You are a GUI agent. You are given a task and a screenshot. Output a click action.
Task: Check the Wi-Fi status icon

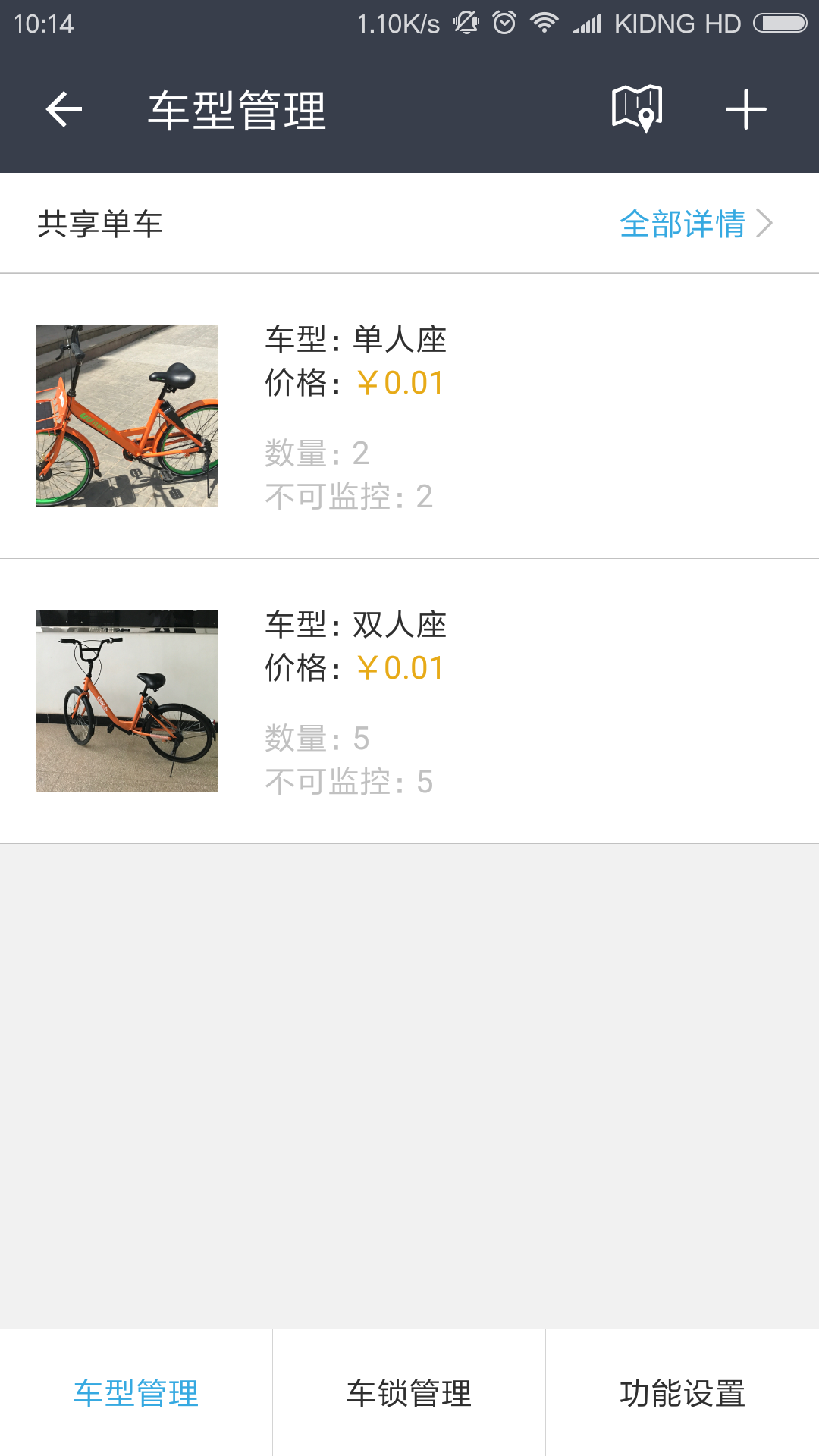543,23
